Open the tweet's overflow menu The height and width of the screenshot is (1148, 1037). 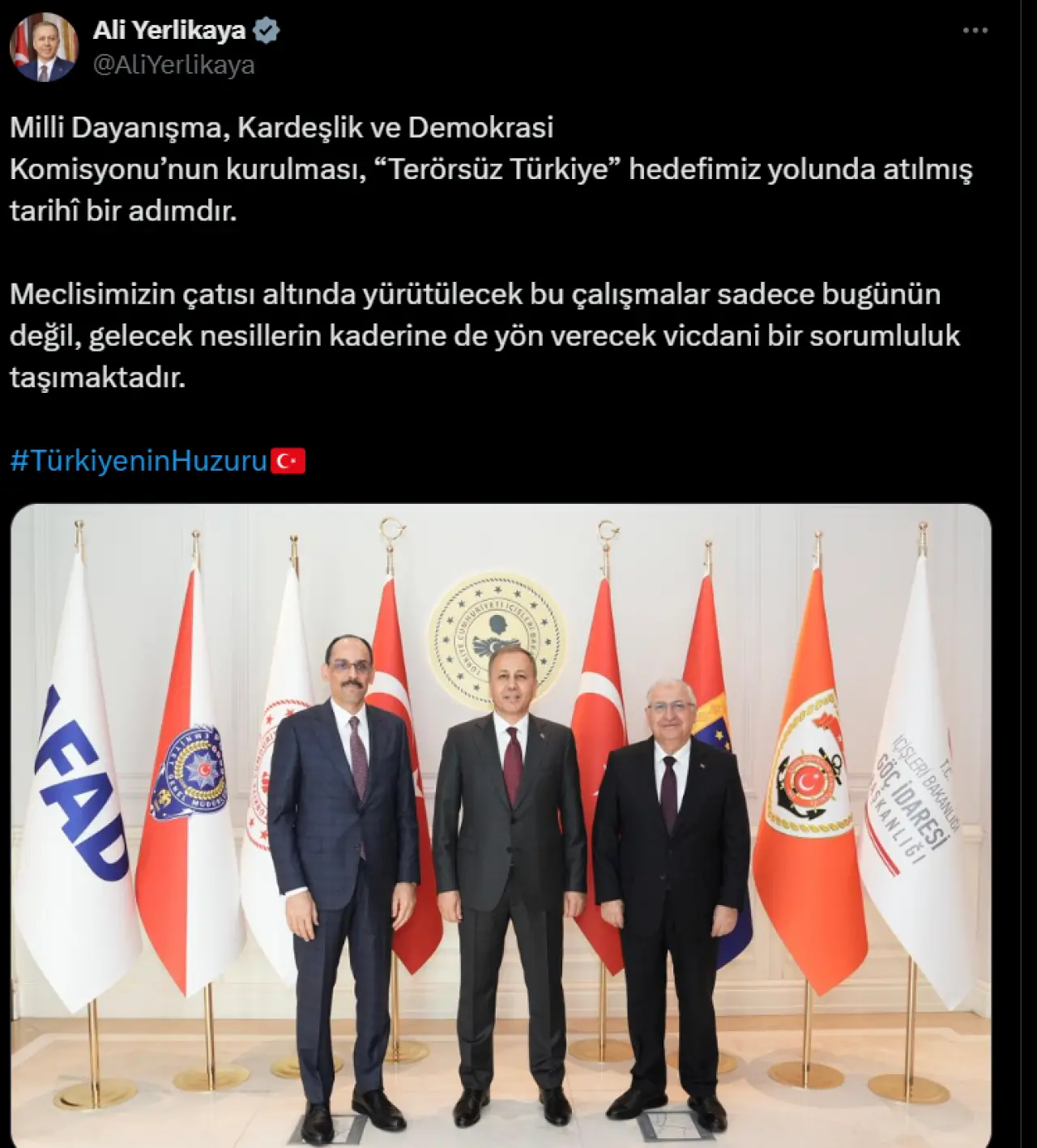coord(975,31)
